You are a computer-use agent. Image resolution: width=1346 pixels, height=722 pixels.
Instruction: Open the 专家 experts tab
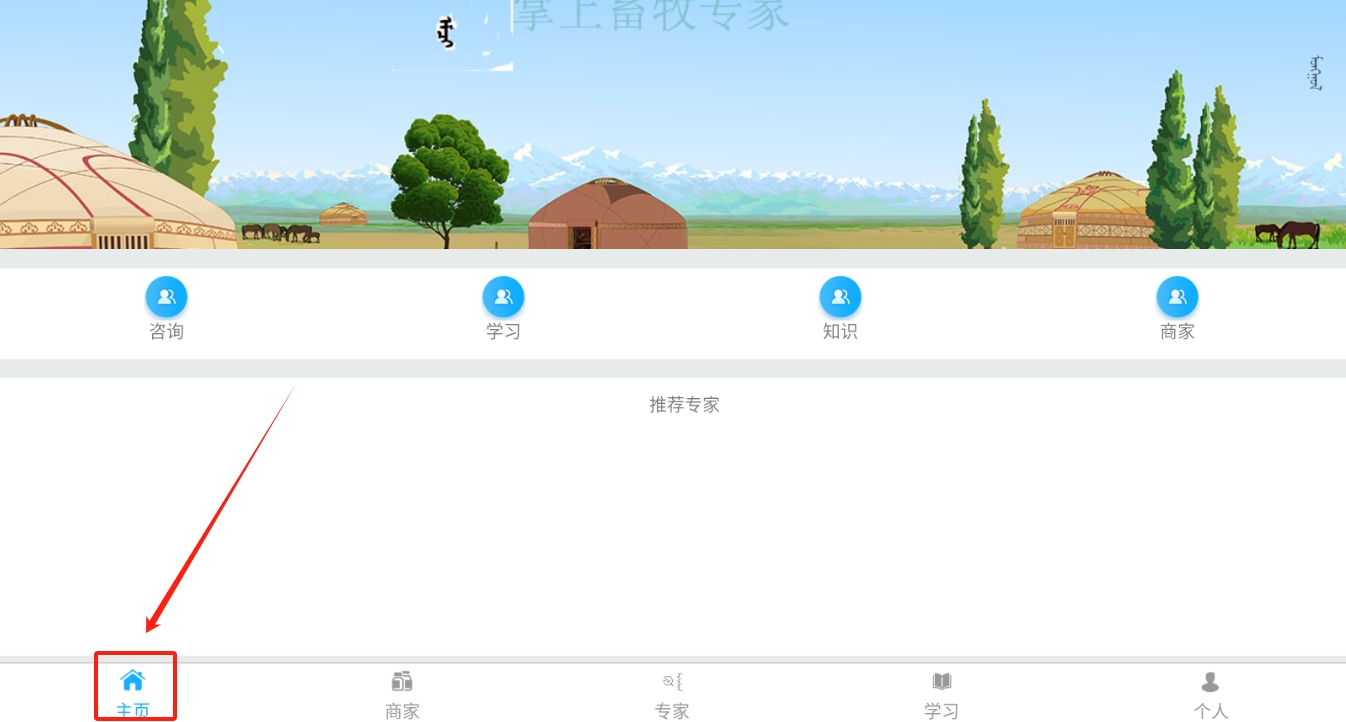[672, 693]
